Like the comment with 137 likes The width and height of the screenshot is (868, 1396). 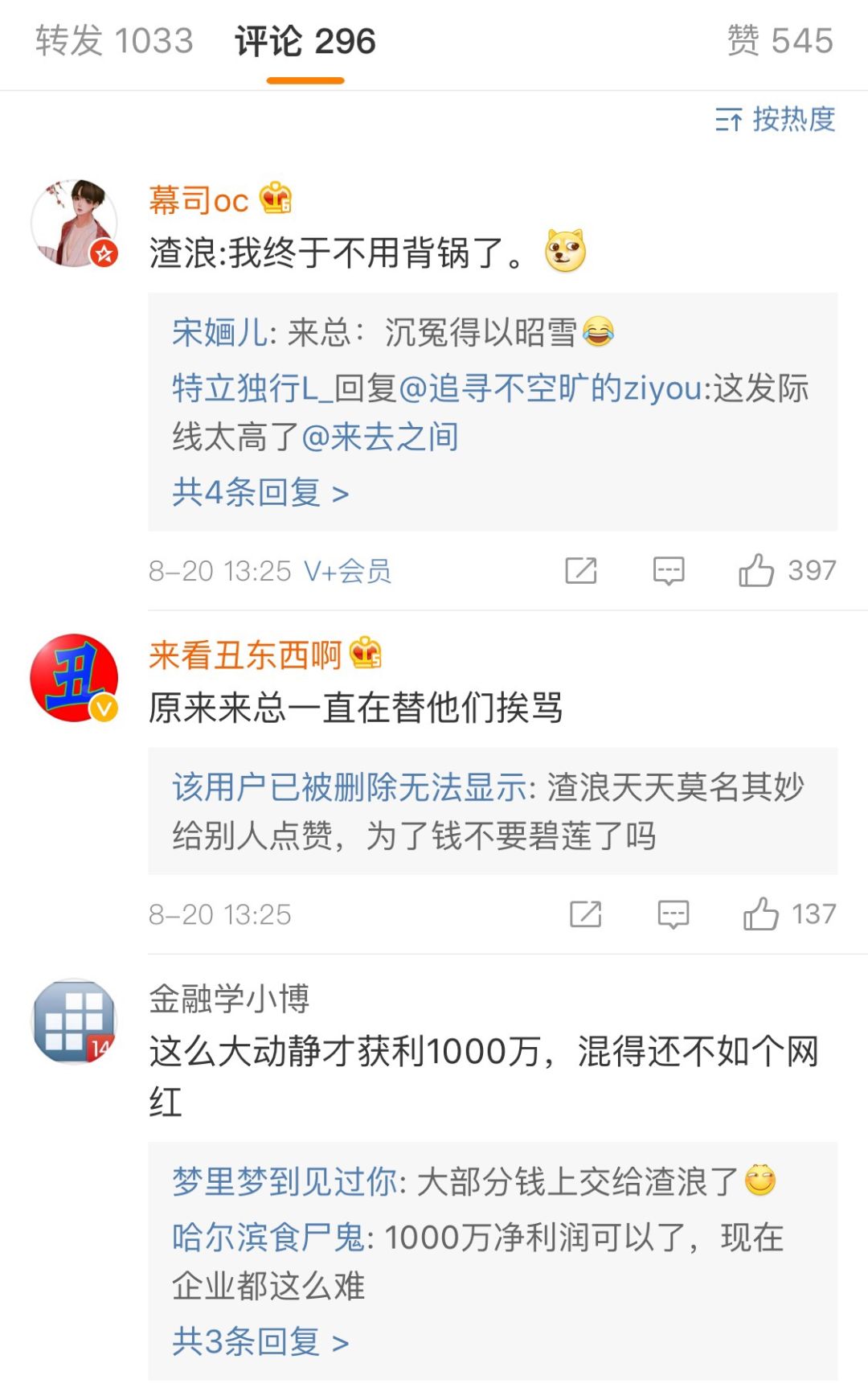[760, 914]
